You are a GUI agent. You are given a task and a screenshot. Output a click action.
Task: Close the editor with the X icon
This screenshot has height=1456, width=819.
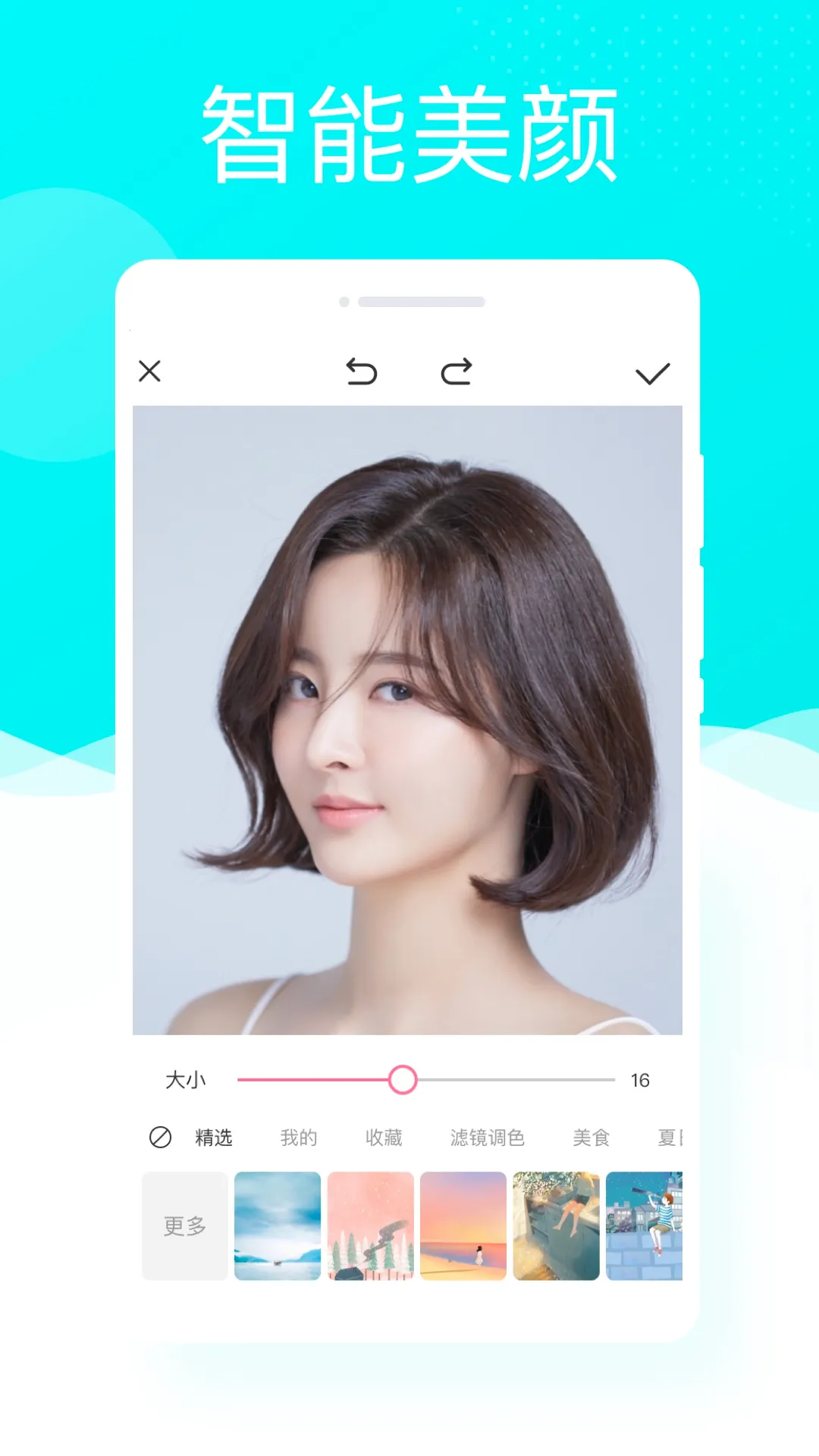tap(149, 371)
